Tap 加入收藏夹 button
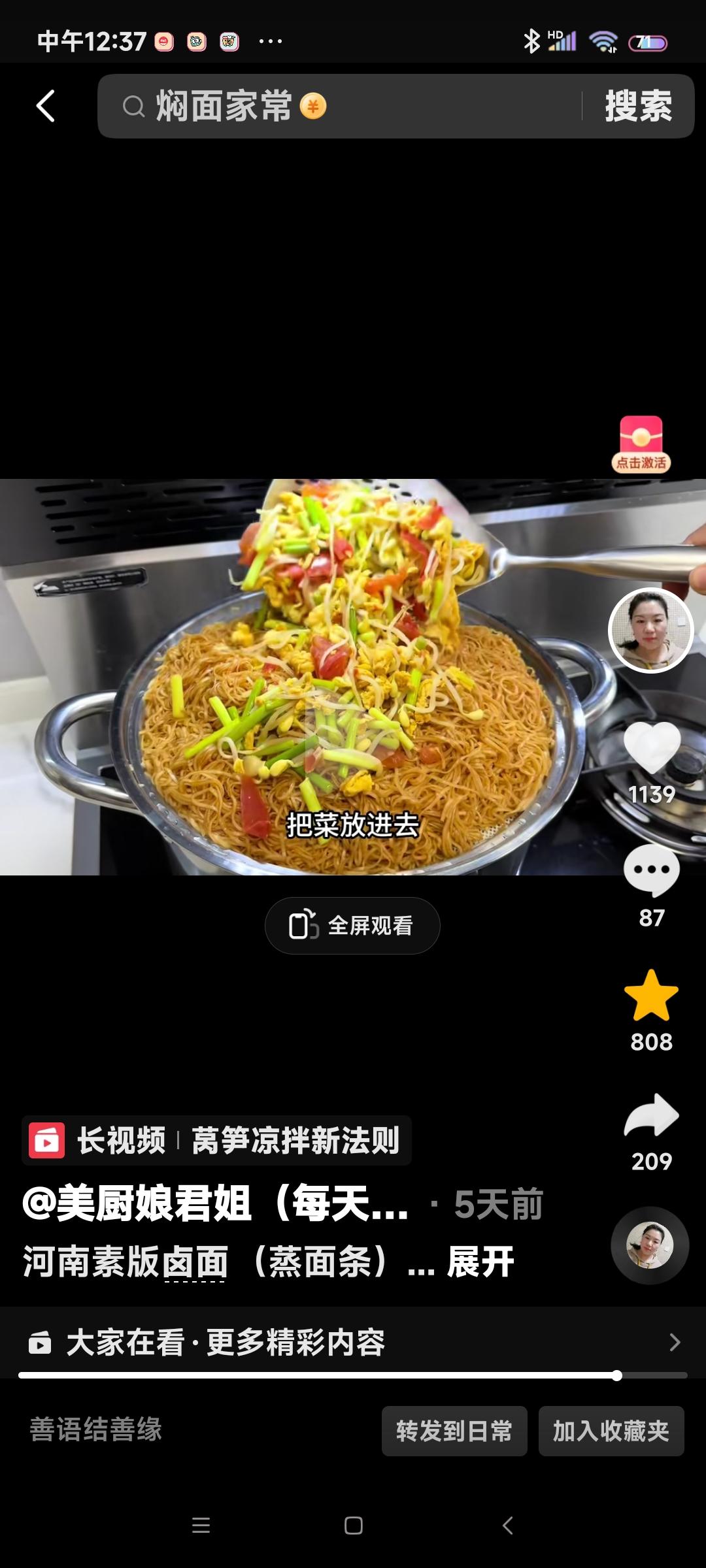 coord(611,1431)
